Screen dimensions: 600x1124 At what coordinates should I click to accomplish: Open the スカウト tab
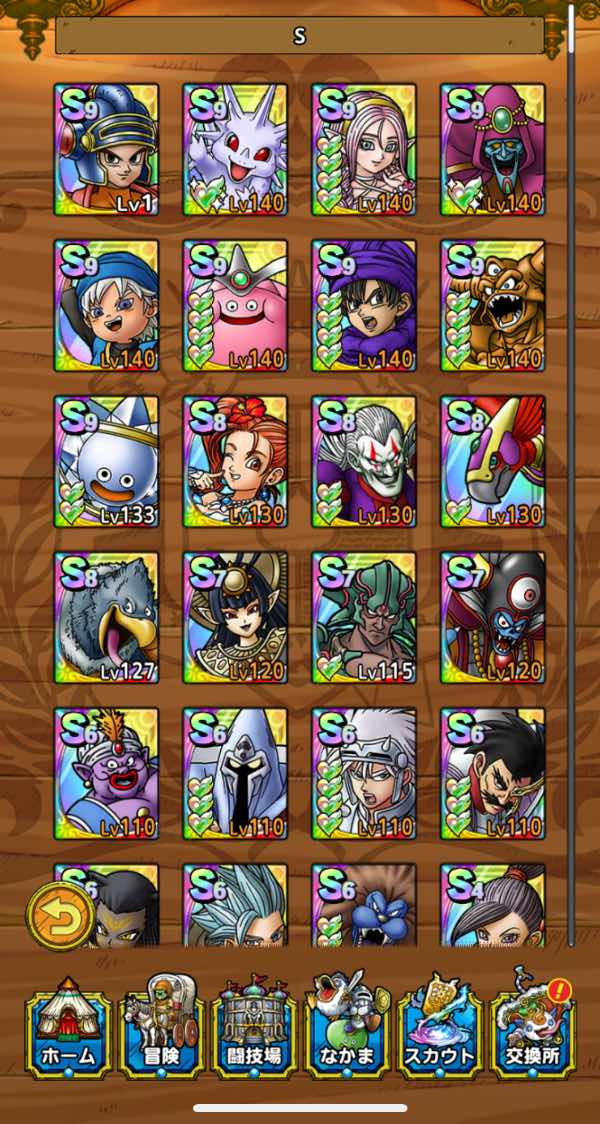(x=439, y=1028)
